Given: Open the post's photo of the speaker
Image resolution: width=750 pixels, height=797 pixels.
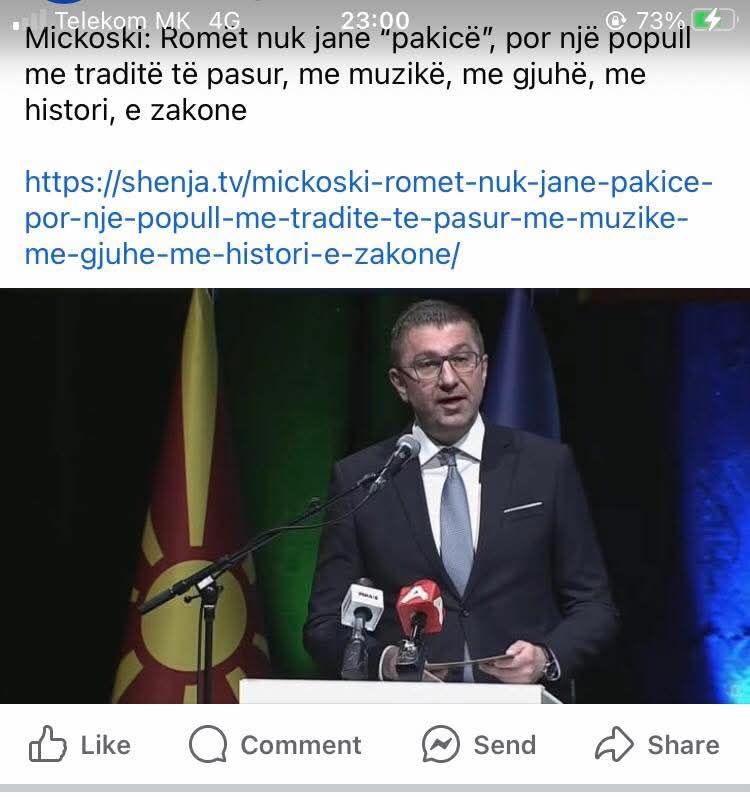Looking at the screenshot, I should click(375, 495).
